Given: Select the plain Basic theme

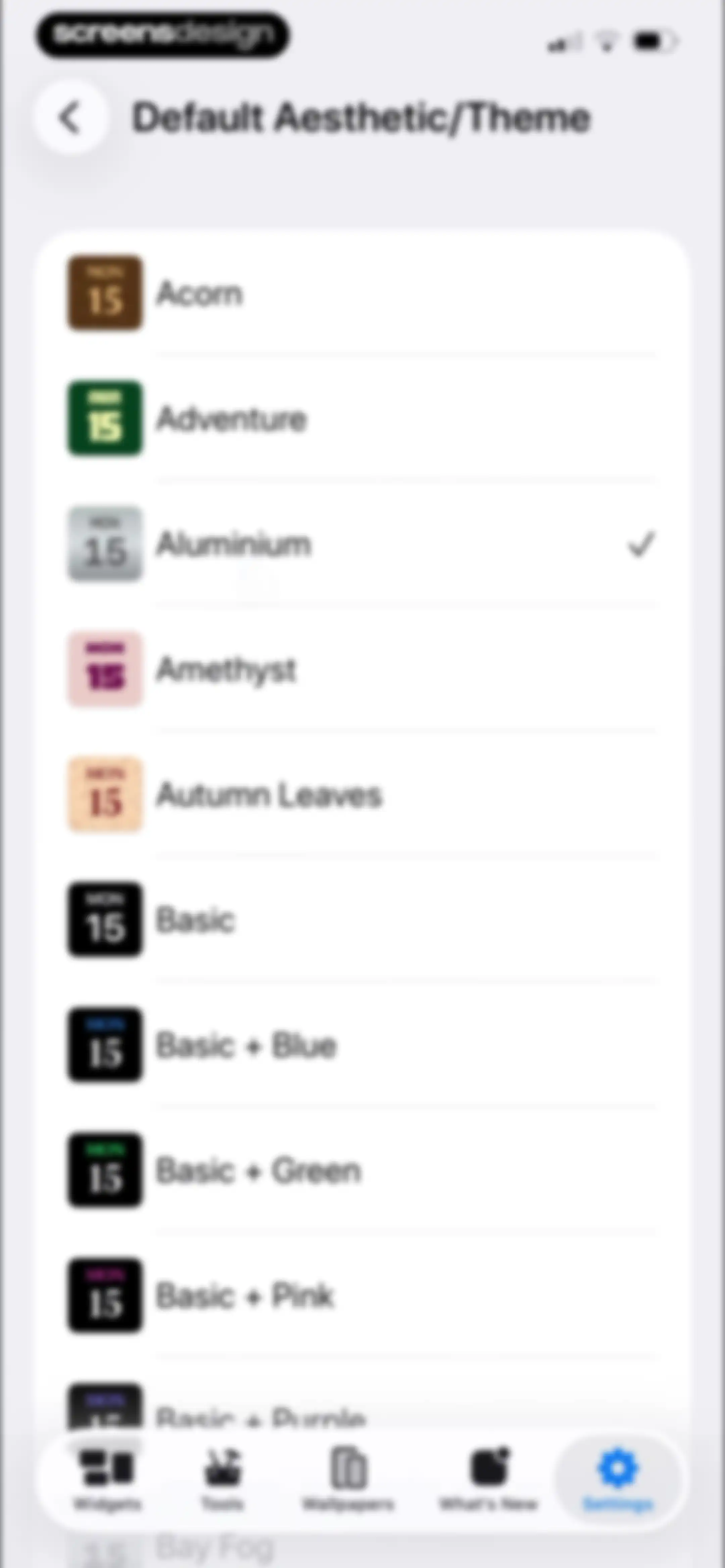Looking at the screenshot, I should pos(362,920).
